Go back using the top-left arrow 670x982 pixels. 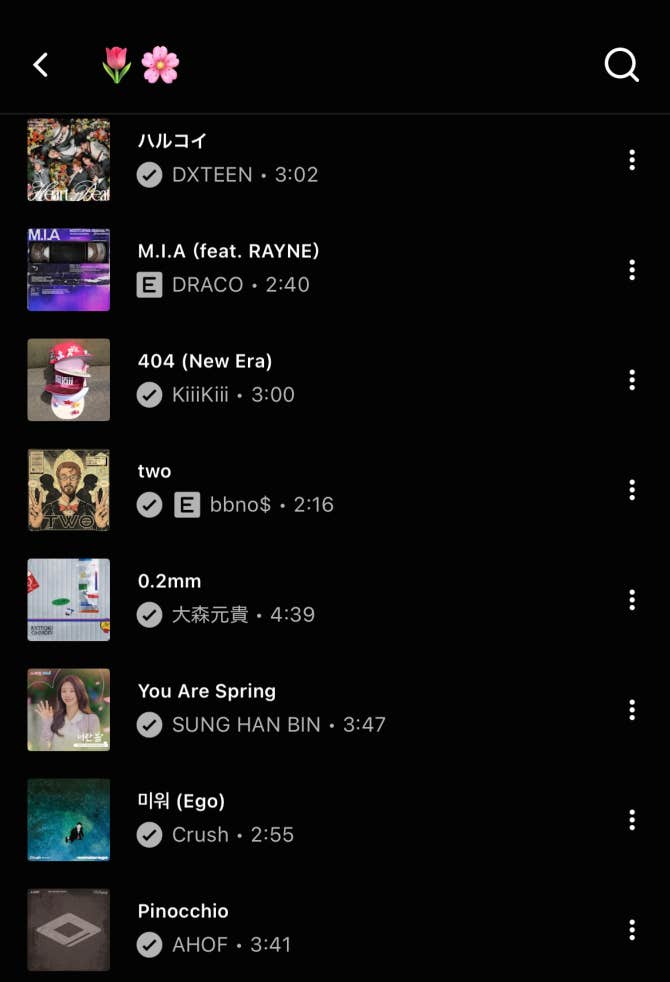pos(41,65)
